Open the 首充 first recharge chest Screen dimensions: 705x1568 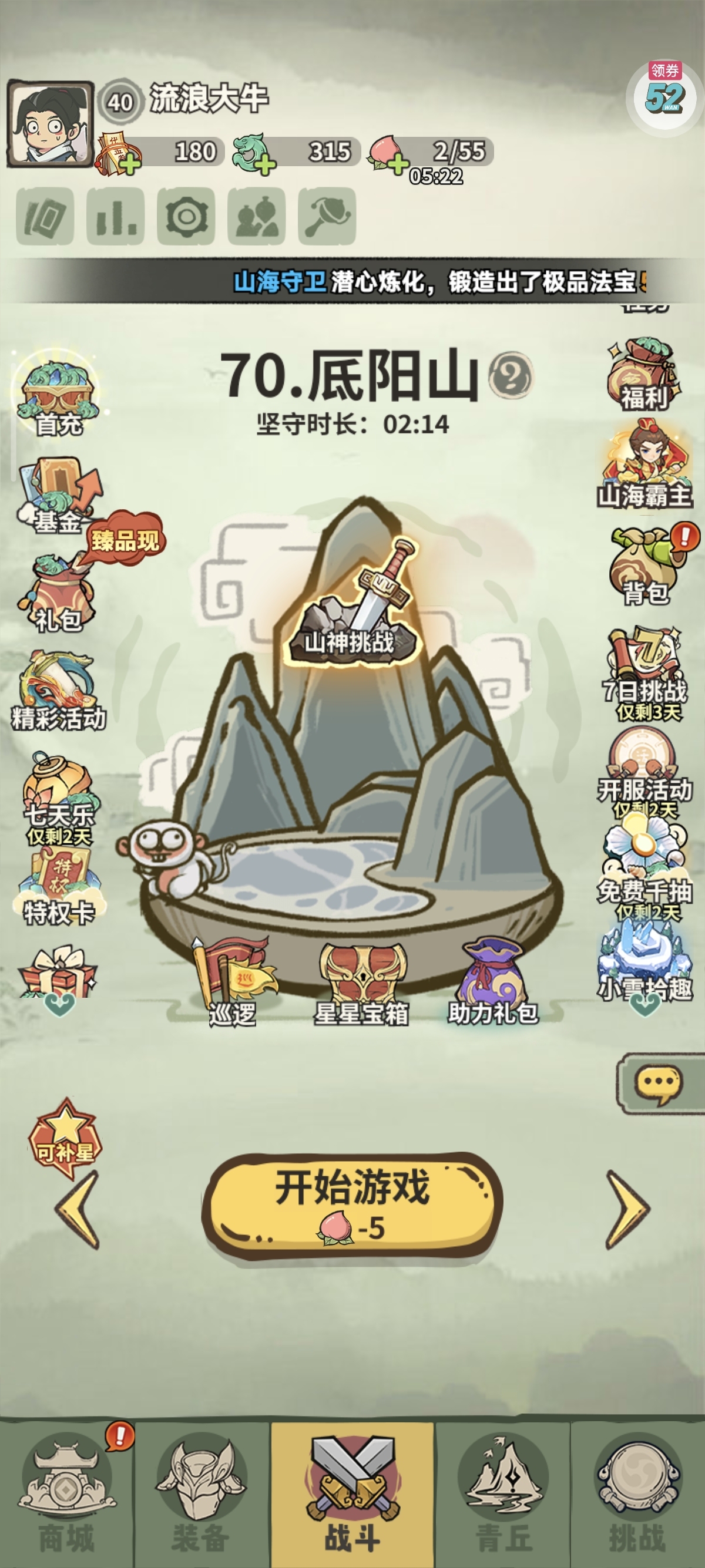58,389
